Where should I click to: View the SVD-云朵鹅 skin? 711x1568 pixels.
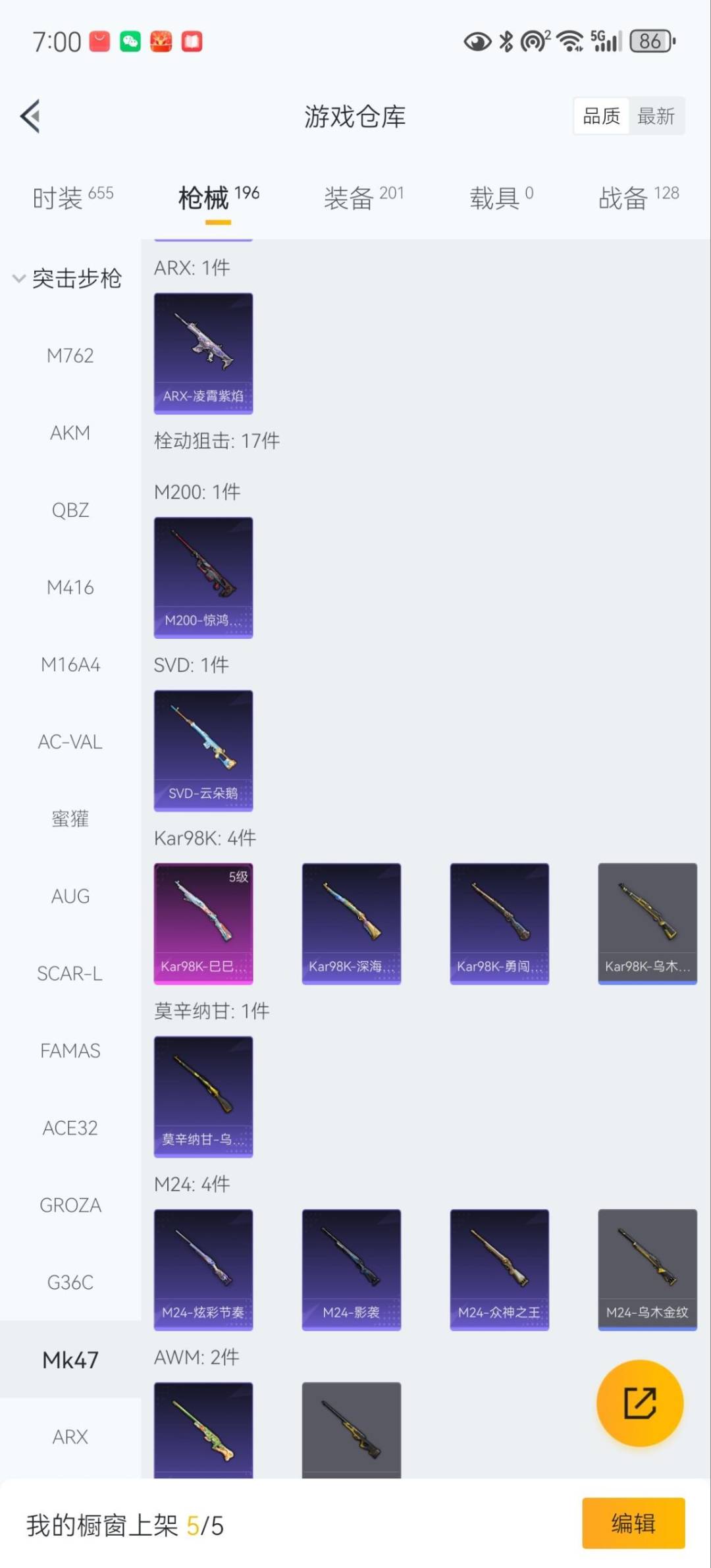[x=203, y=750]
